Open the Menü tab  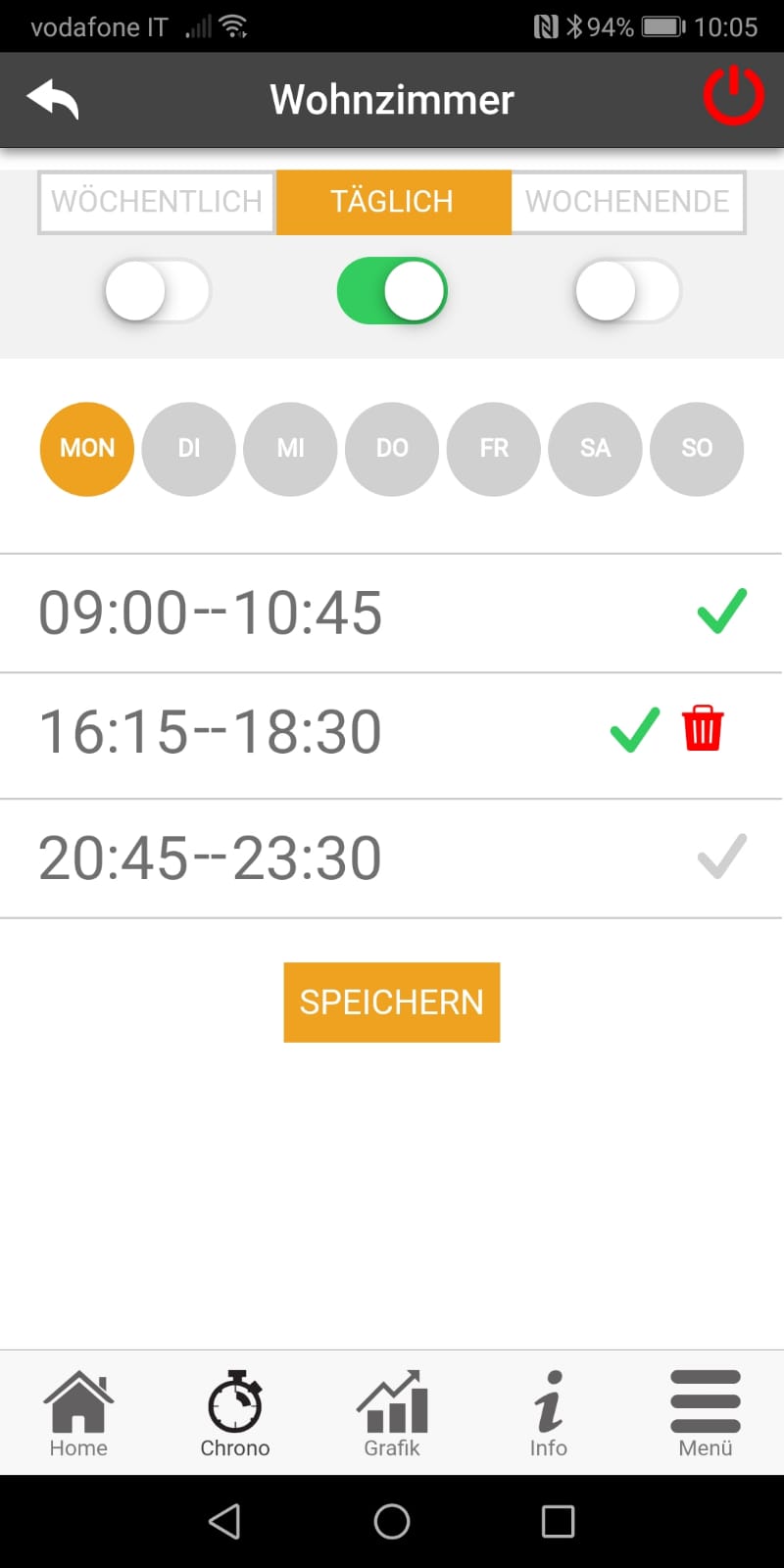pyautogui.click(x=706, y=1414)
